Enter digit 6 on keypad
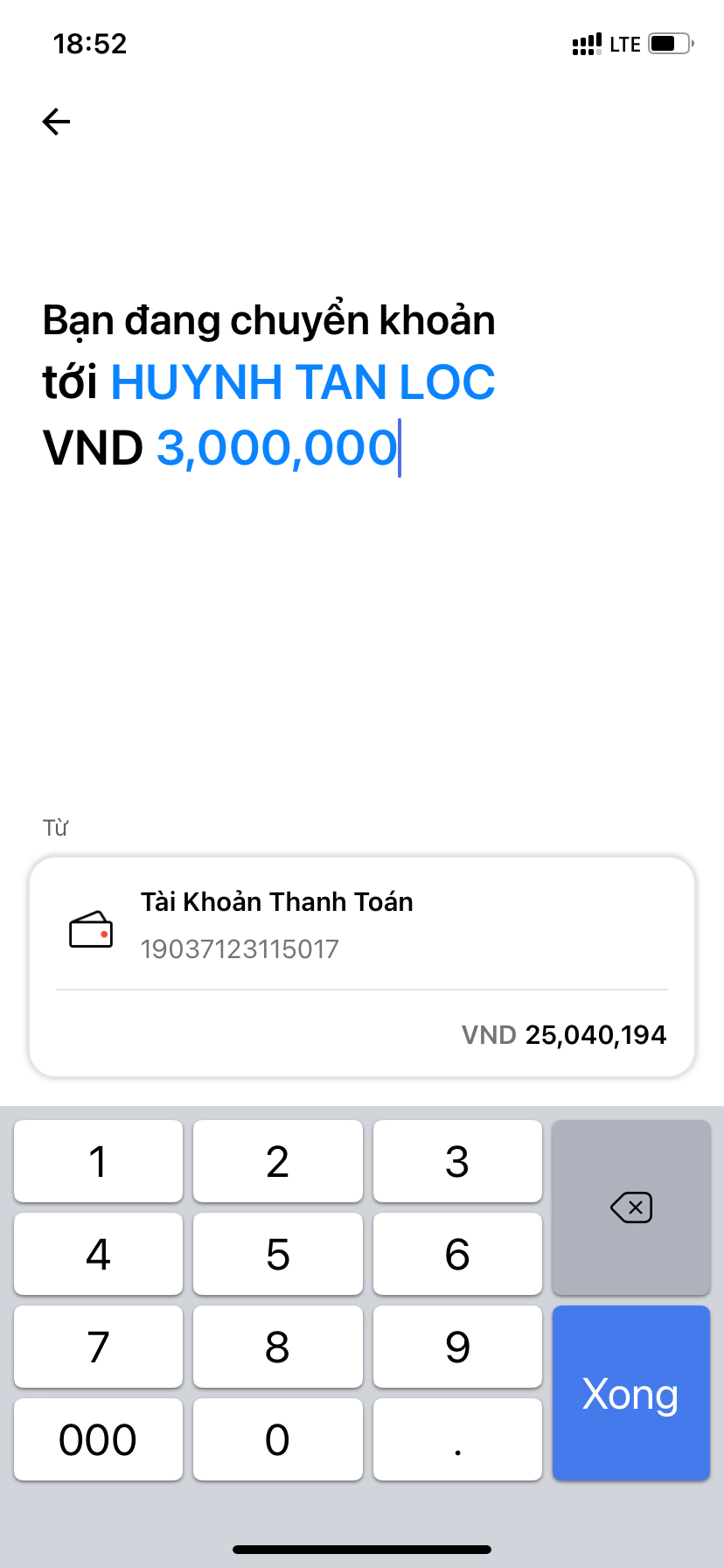Viewport: 724px width, 1568px height. point(457,1254)
